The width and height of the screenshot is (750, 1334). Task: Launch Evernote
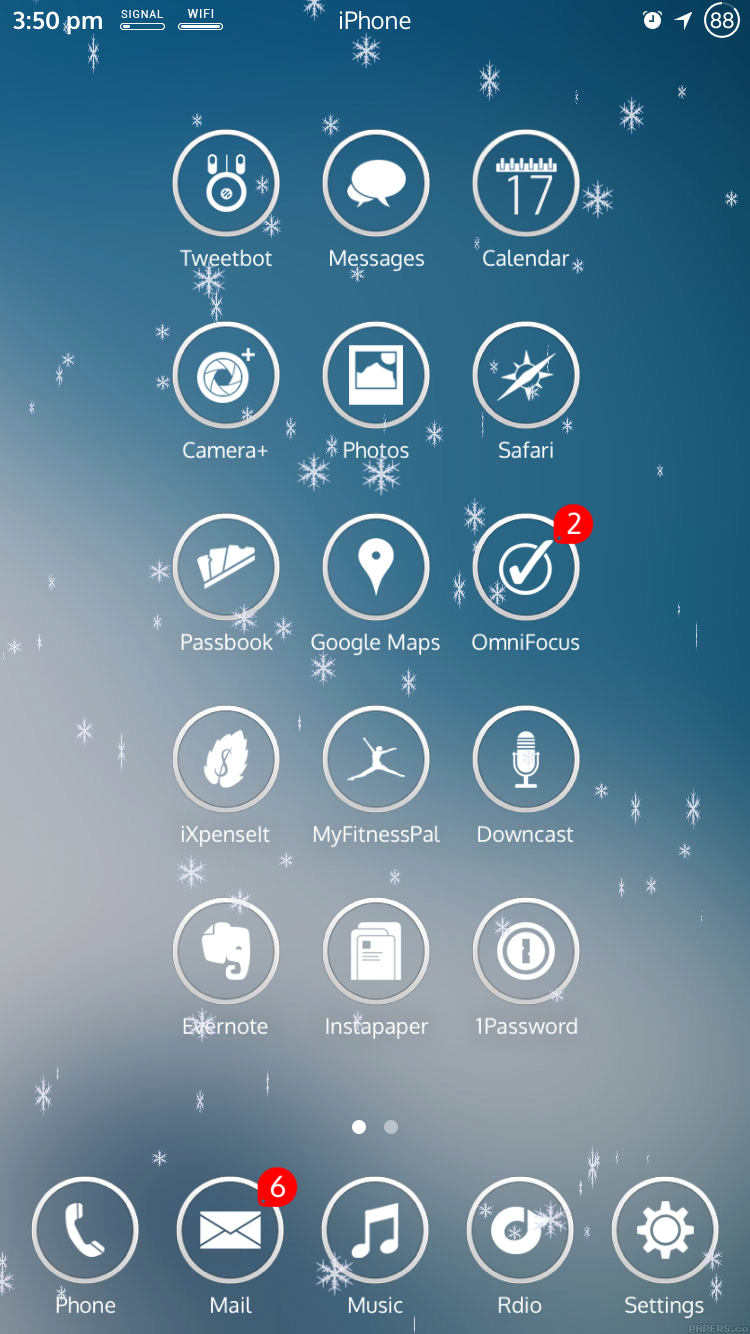[226, 952]
